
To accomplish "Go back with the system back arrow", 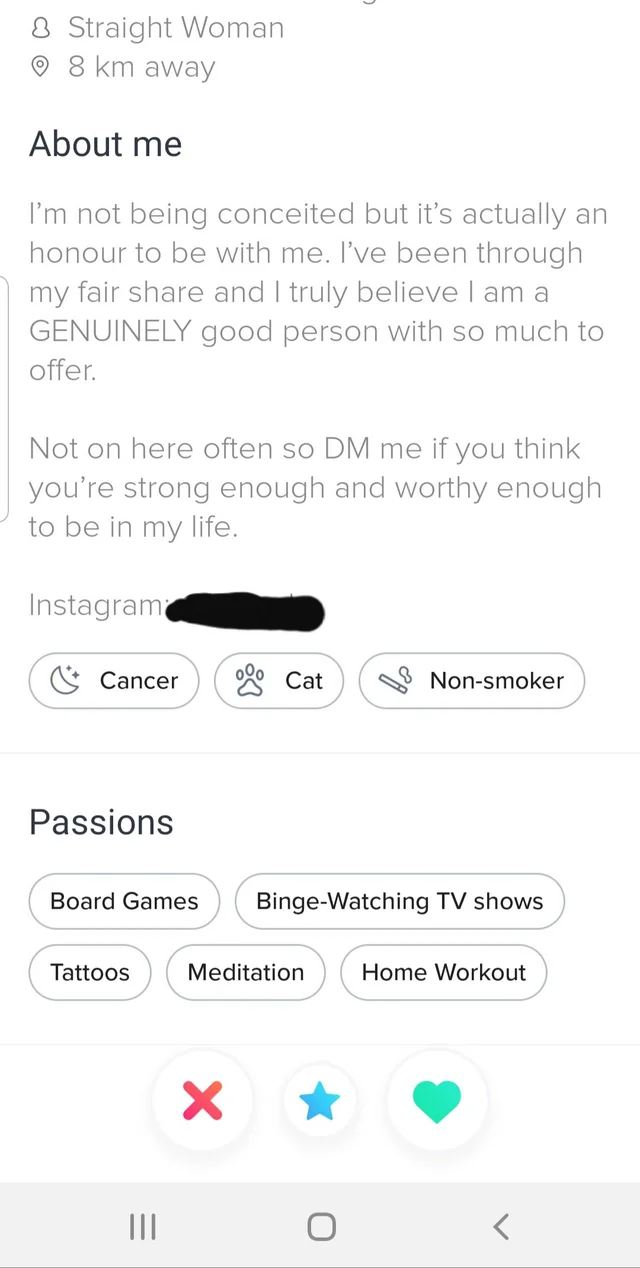I will (502, 1226).
